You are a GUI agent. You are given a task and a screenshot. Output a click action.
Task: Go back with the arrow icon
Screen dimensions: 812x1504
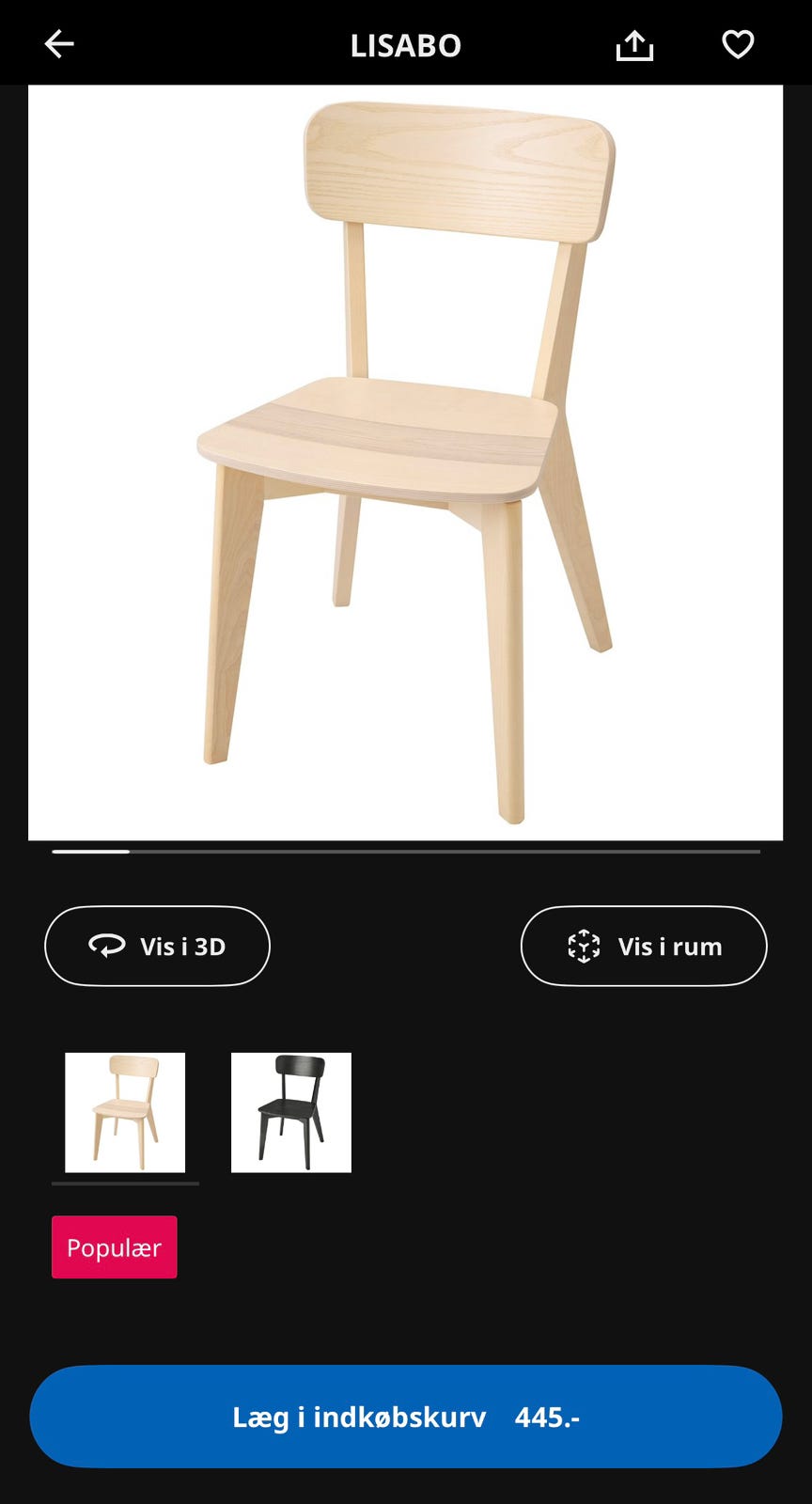(59, 43)
